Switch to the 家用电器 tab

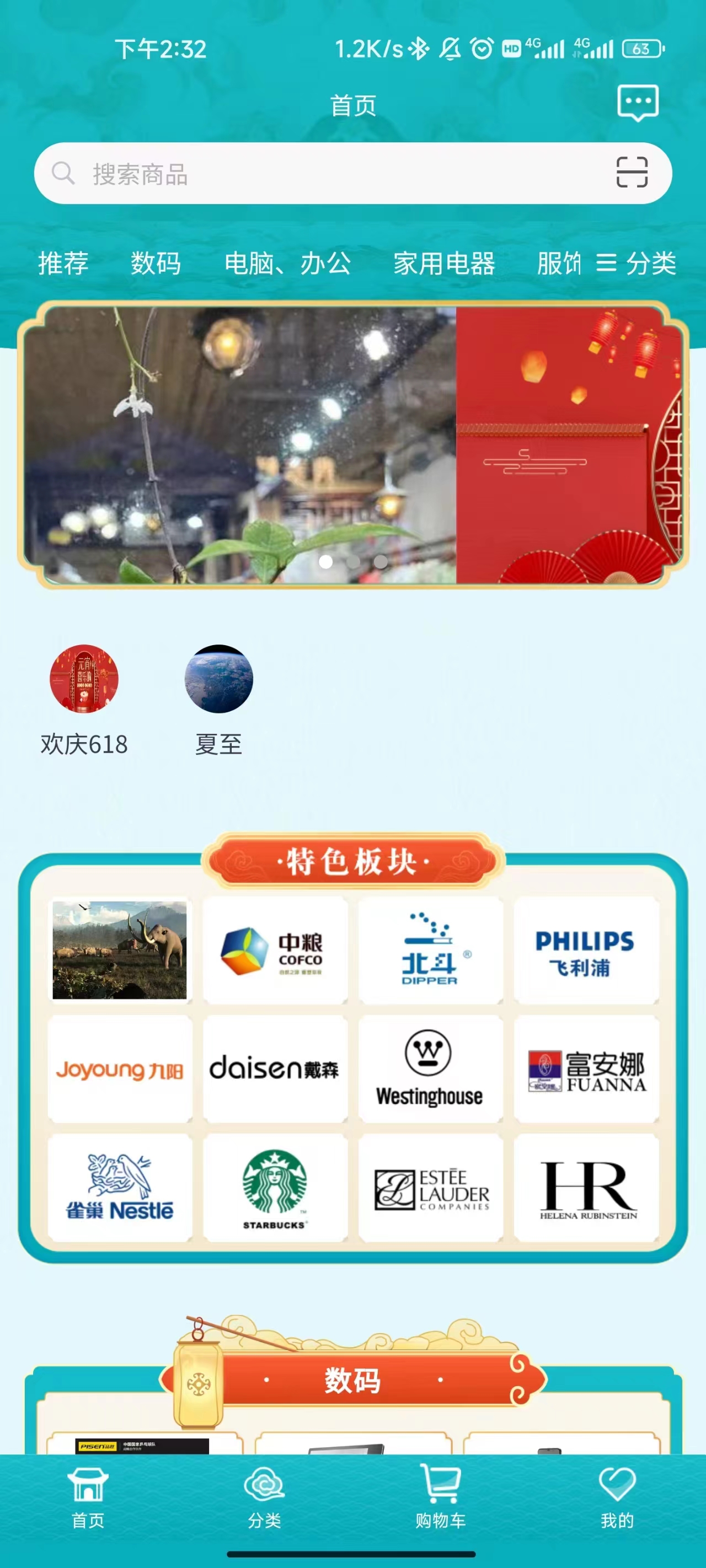point(443,264)
